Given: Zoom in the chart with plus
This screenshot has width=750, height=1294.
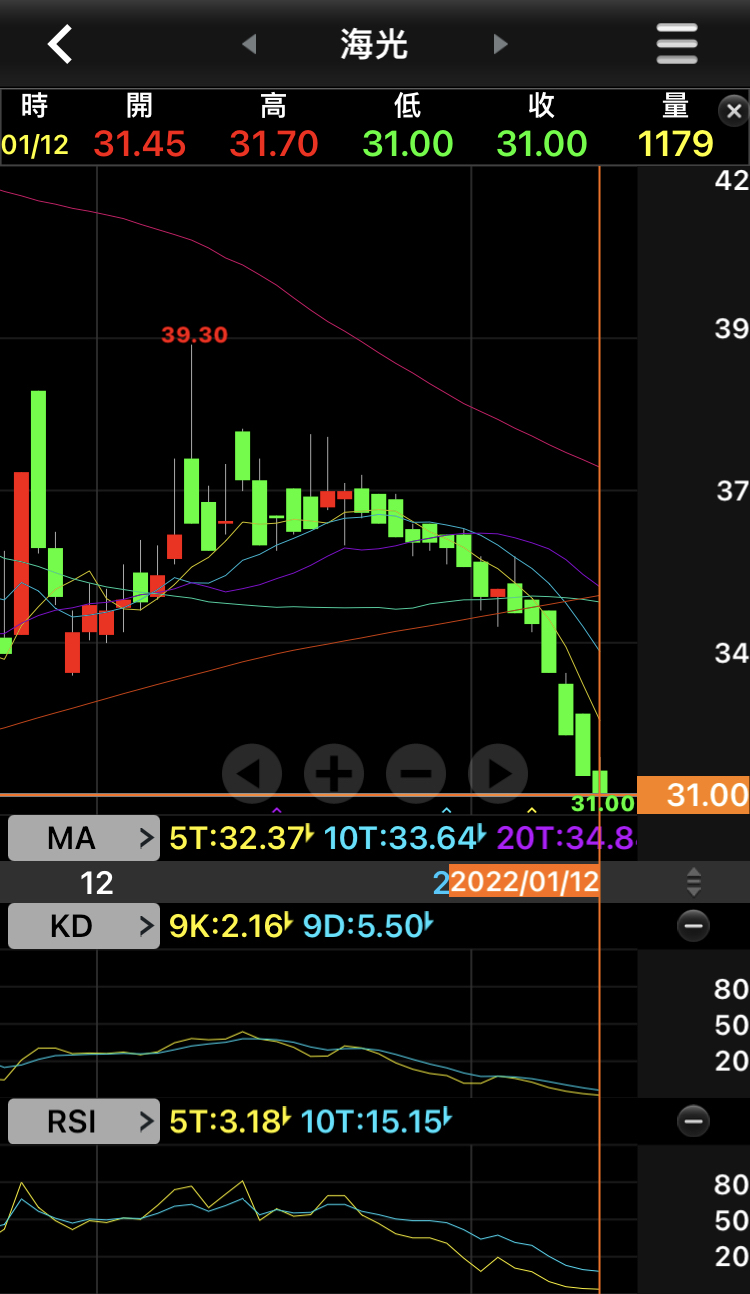Looking at the screenshot, I should (x=334, y=773).
